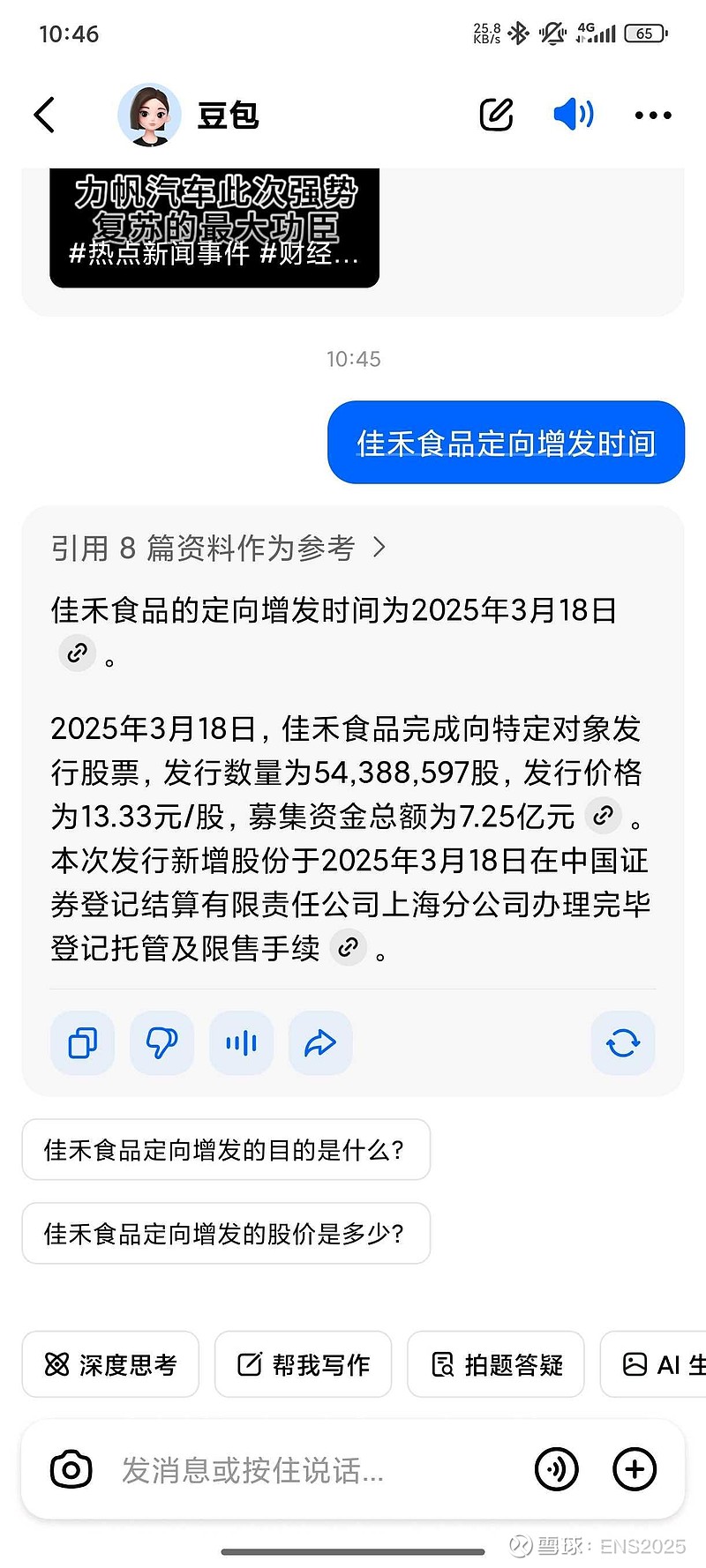Open the camera icon in input bar
706x1568 pixels.
pyautogui.click(x=71, y=1469)
